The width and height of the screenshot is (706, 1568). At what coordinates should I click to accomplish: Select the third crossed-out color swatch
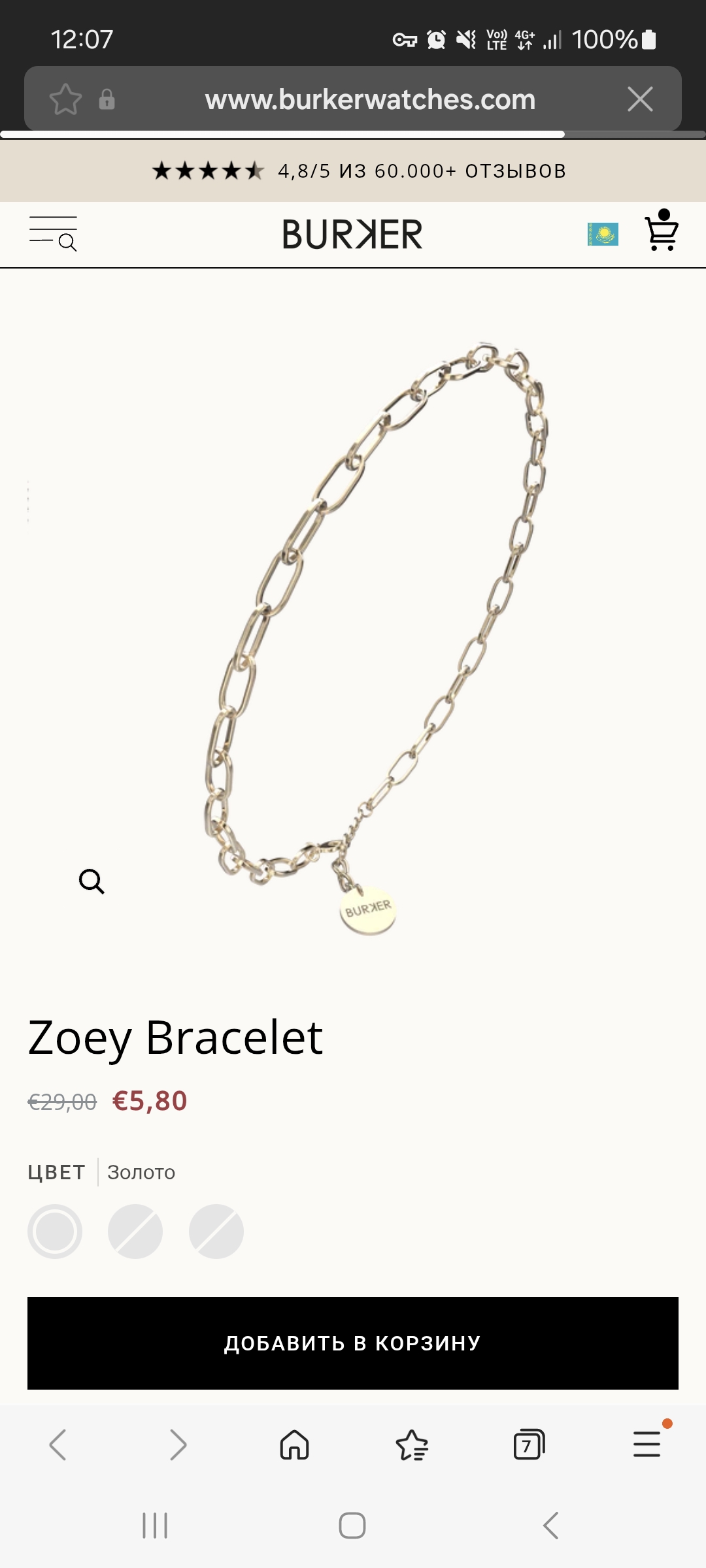click(216, 1232)
